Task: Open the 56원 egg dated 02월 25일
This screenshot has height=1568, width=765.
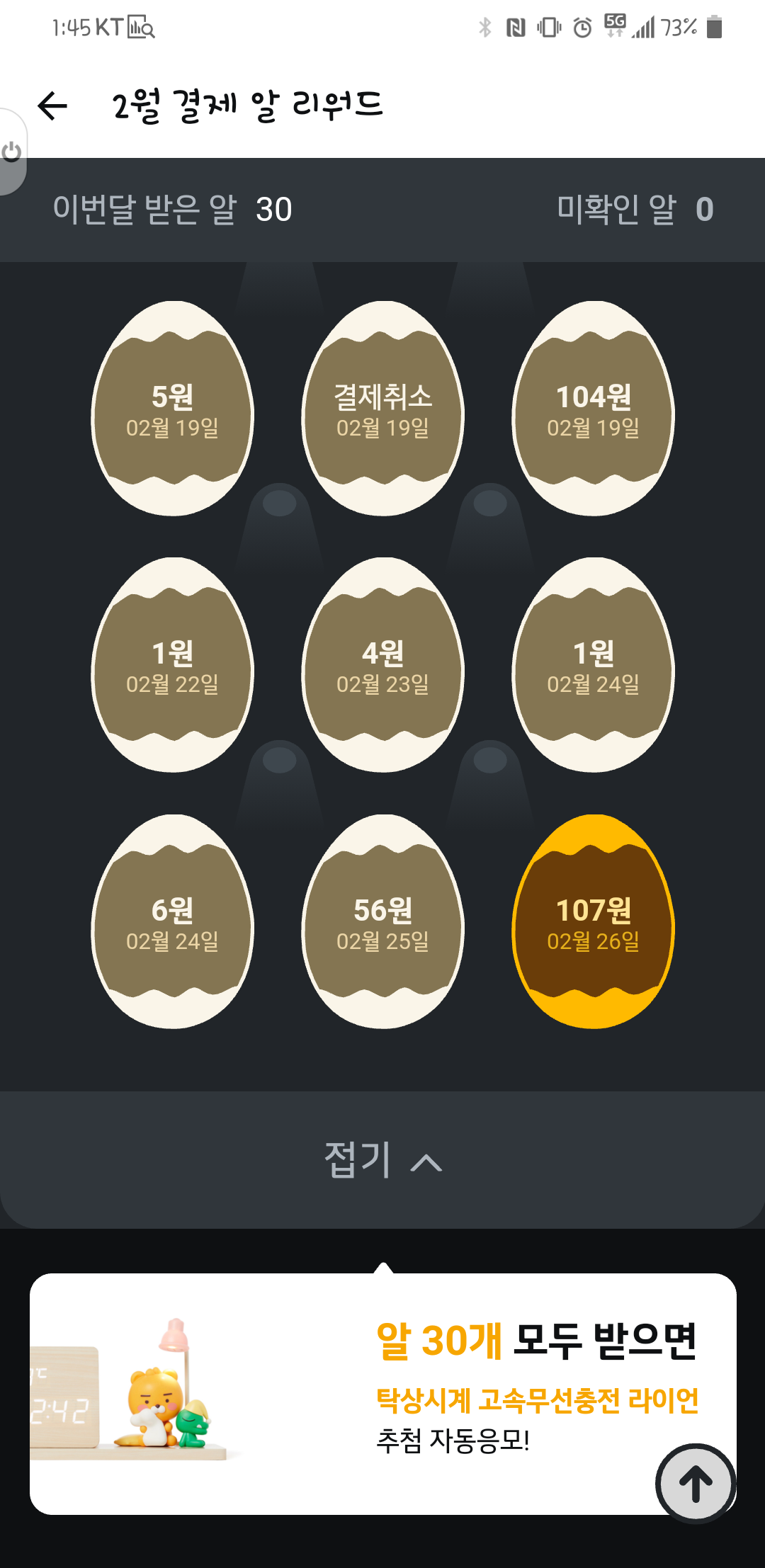Action: pyautogui.click(x=382, y=922)
